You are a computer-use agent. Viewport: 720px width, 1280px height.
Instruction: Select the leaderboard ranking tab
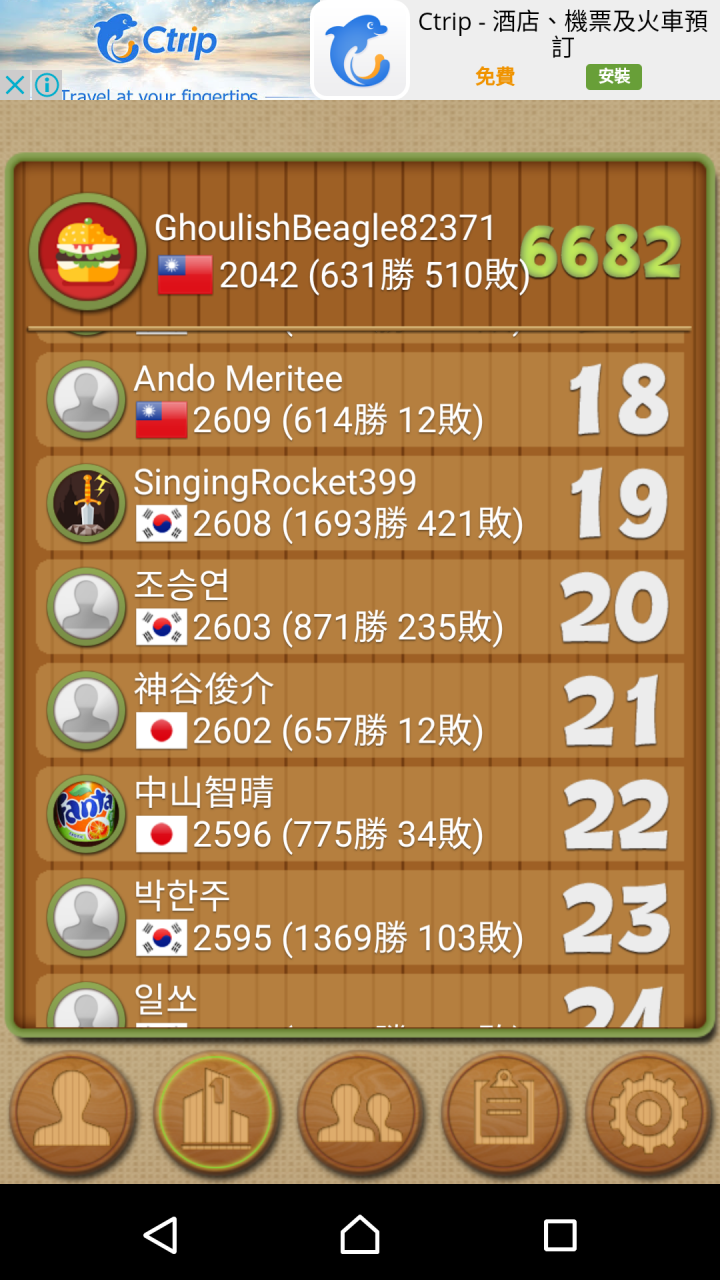pos(216,1111)
